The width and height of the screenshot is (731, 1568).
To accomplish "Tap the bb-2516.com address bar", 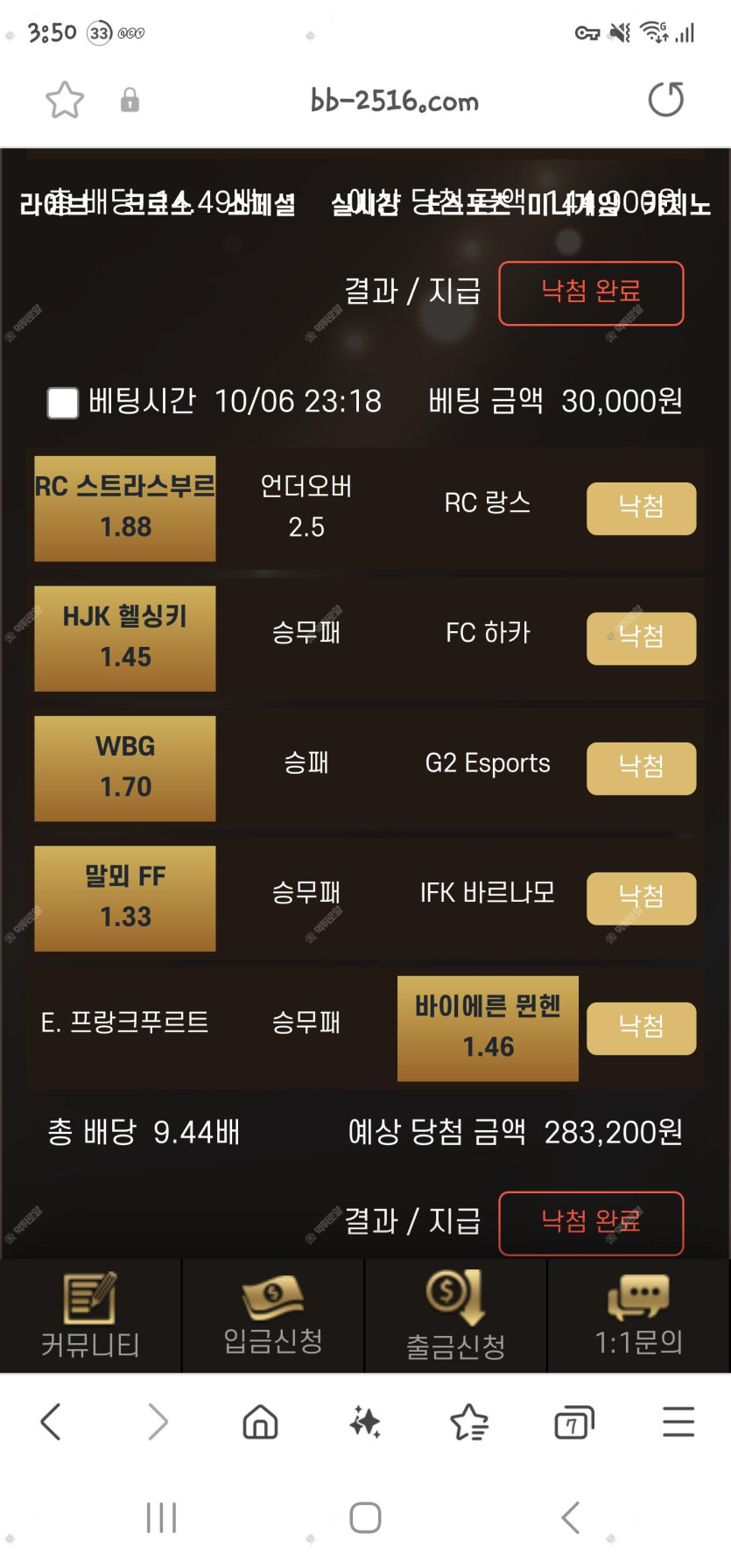I will [394, 101].
